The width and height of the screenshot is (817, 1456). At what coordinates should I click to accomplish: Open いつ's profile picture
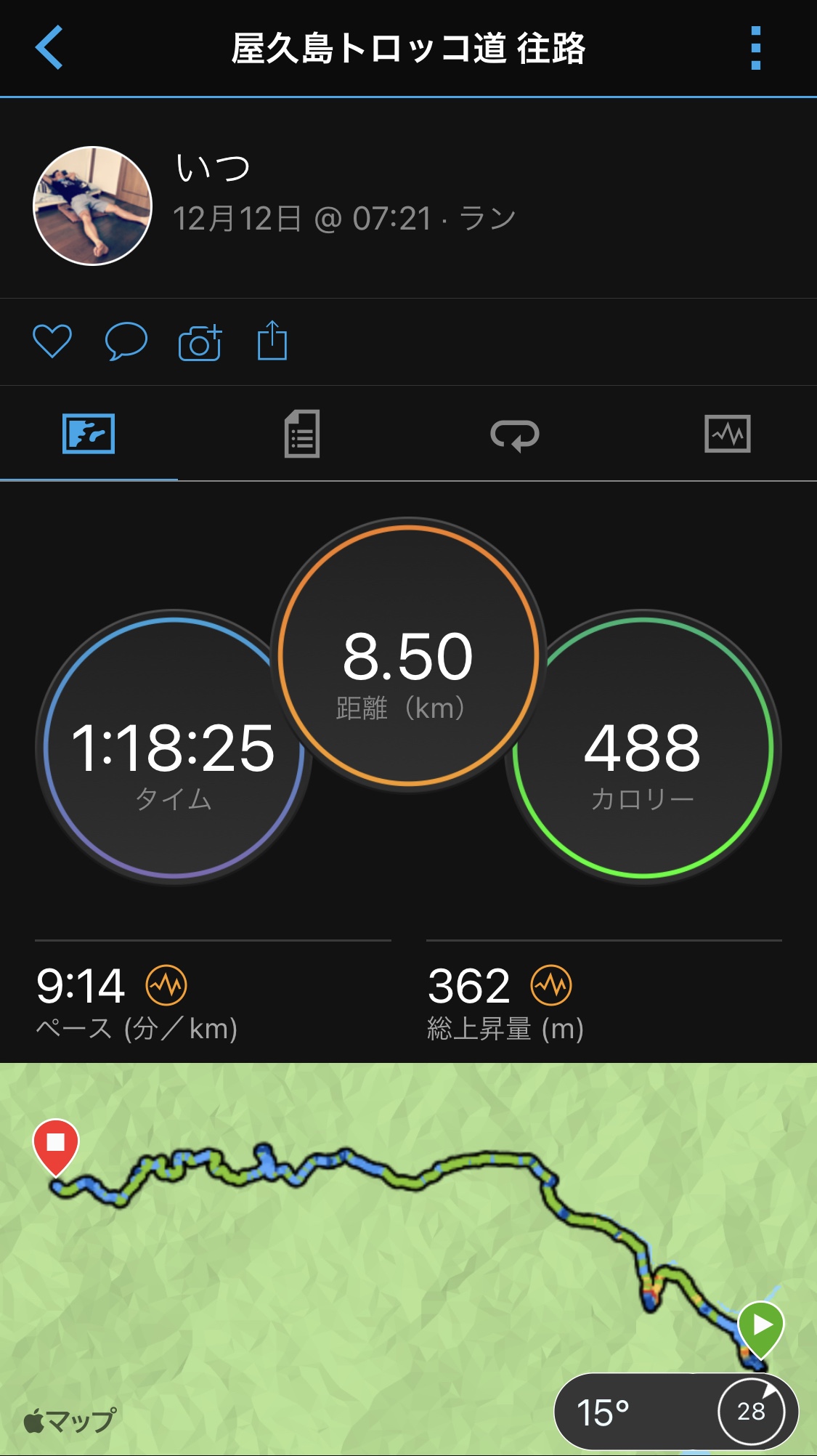92,206
